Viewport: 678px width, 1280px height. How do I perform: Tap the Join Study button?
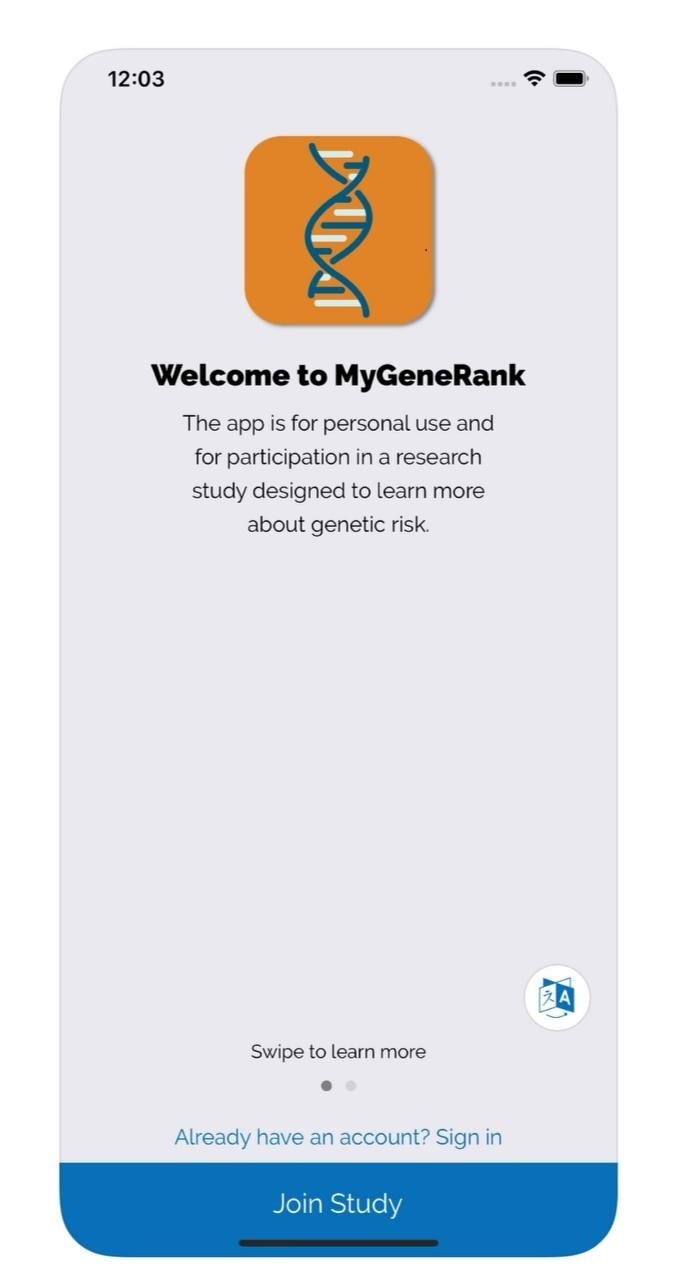(x=338, y=1203)
